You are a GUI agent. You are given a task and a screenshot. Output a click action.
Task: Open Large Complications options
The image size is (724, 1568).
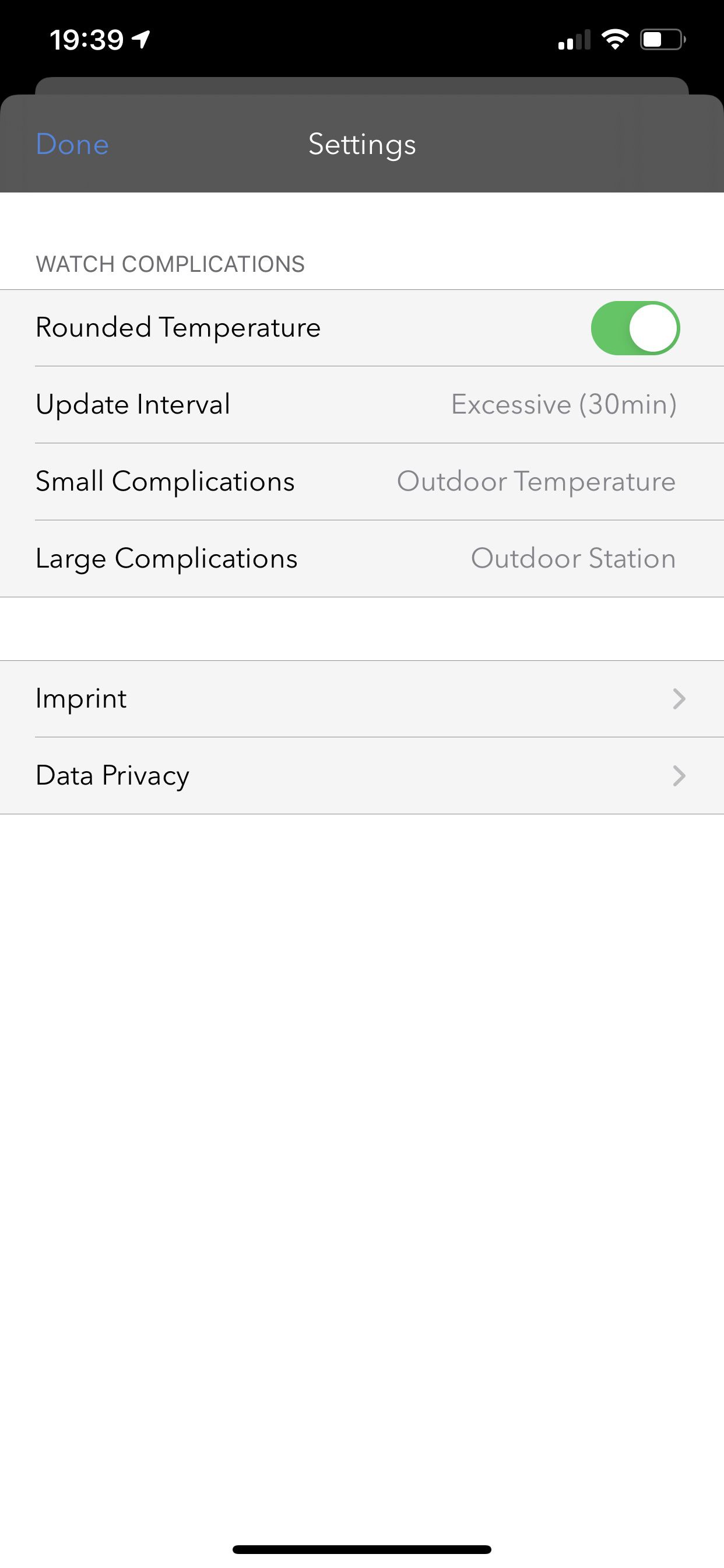point(362,559)
